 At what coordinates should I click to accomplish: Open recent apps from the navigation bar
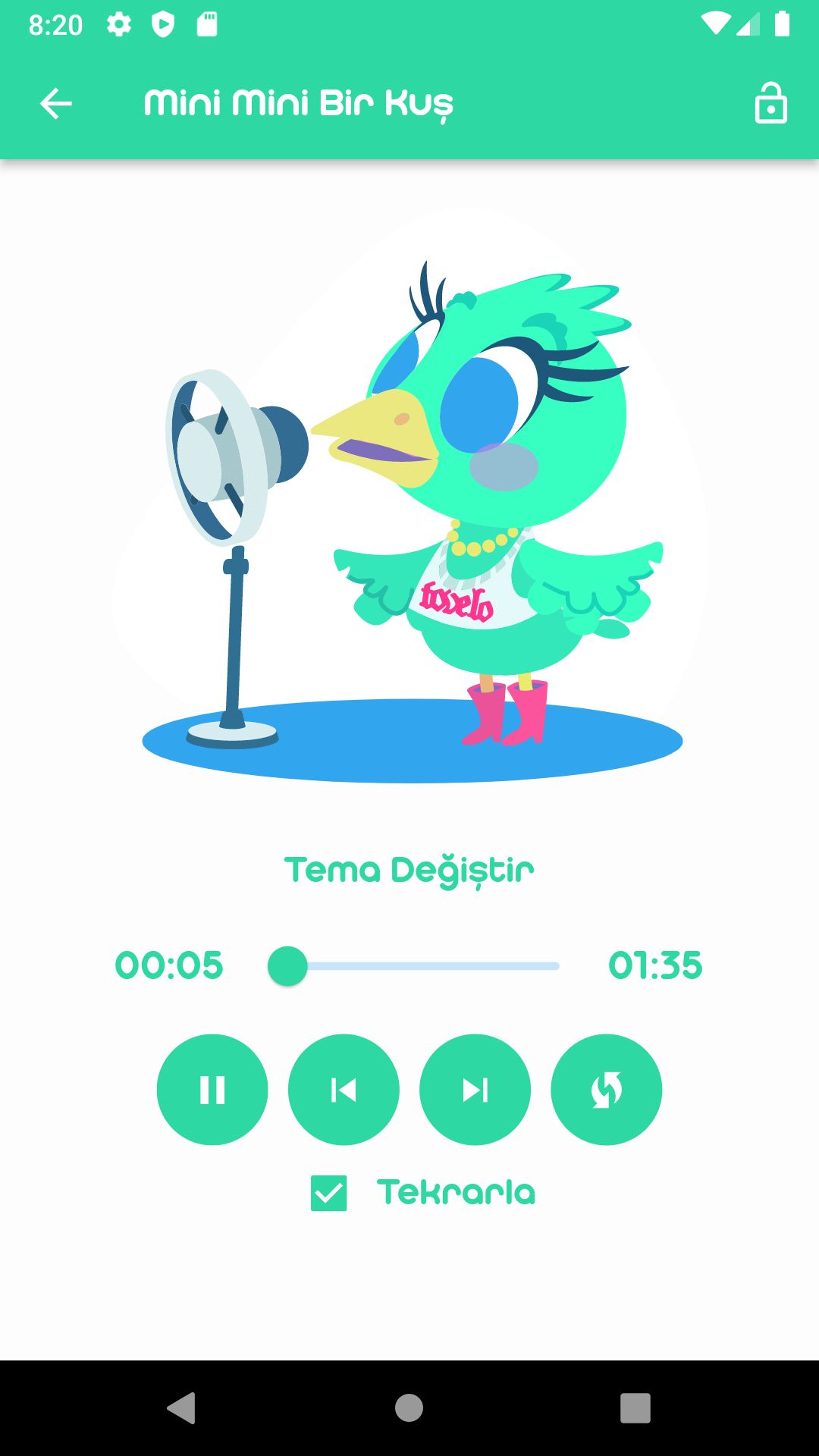(x=635, y=1408)
